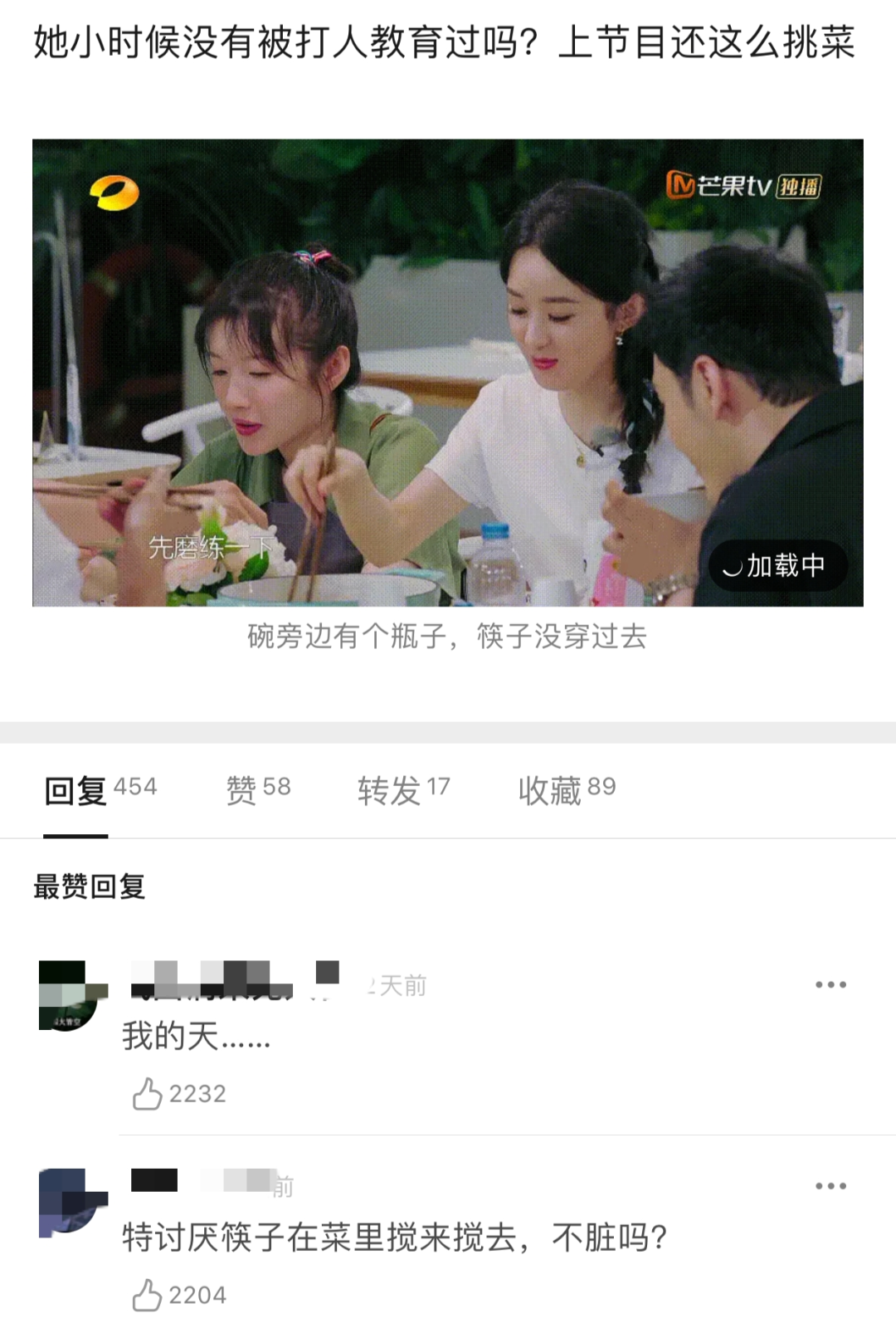Viewport: 896px width, 1323px height.
Task: Open more options for the 特讨厌筷子 reply
Action: [830, 1186]
